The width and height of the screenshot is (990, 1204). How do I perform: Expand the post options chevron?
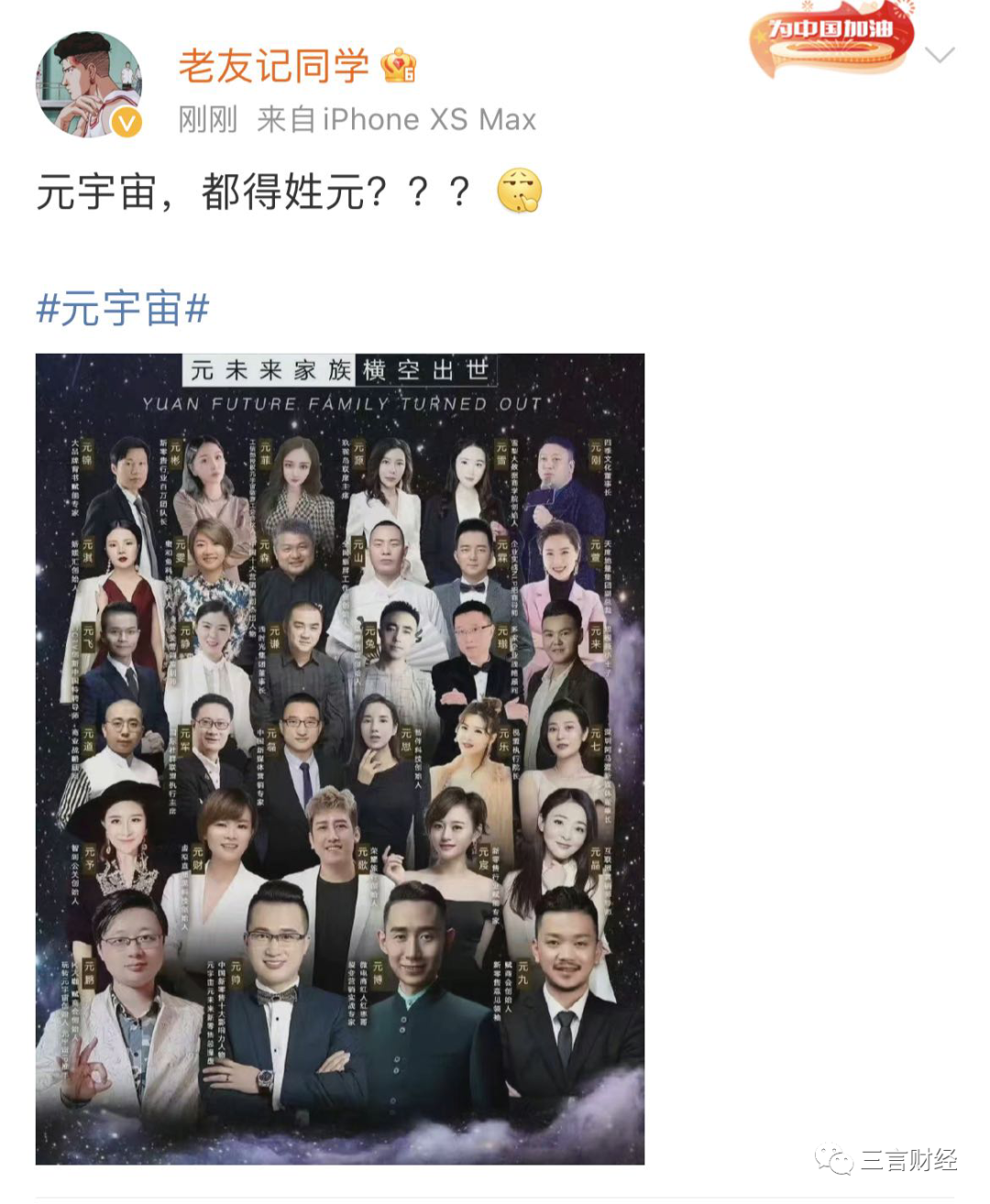[940, 55]
